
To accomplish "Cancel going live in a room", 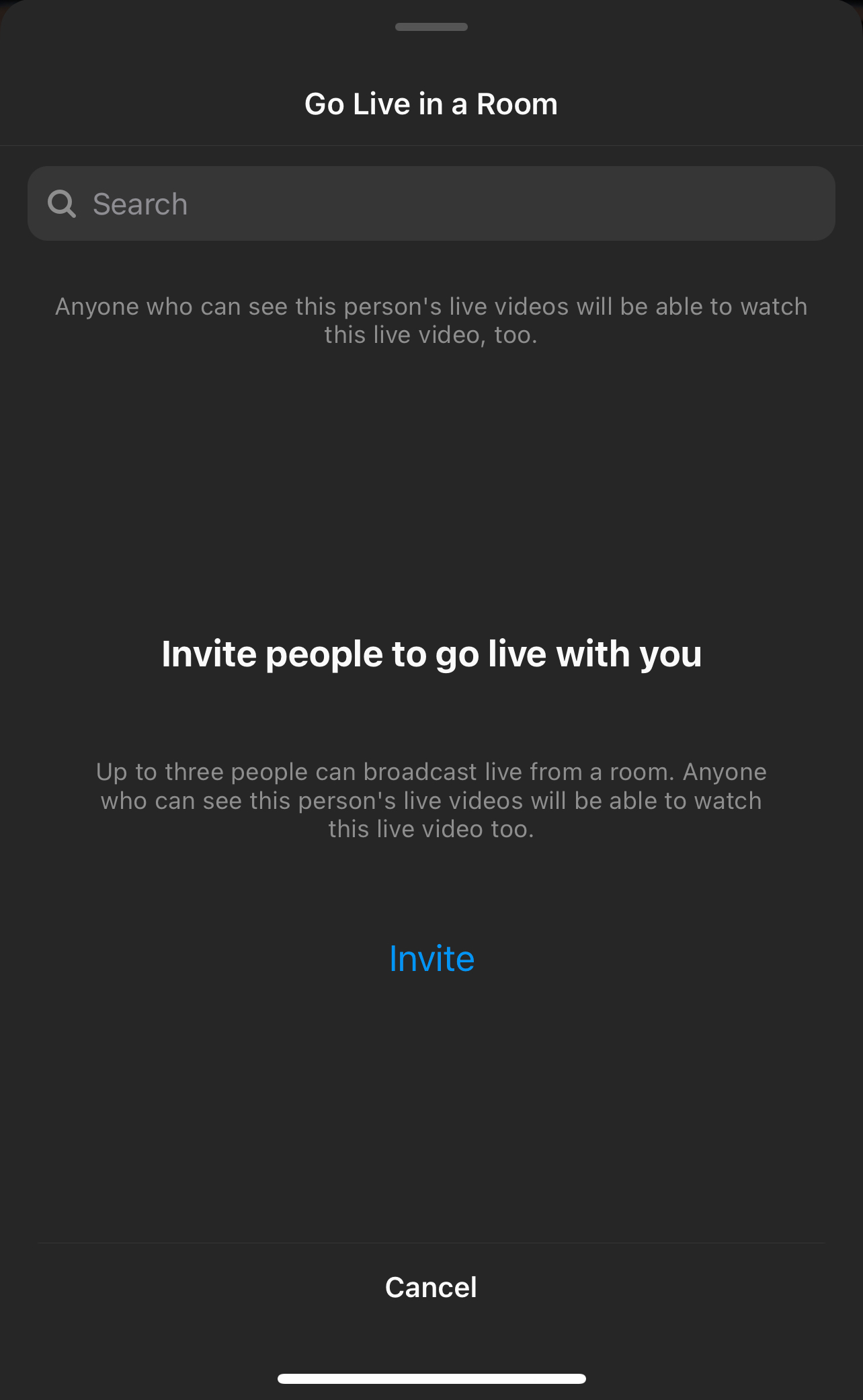I will [x=431, y=1287].
